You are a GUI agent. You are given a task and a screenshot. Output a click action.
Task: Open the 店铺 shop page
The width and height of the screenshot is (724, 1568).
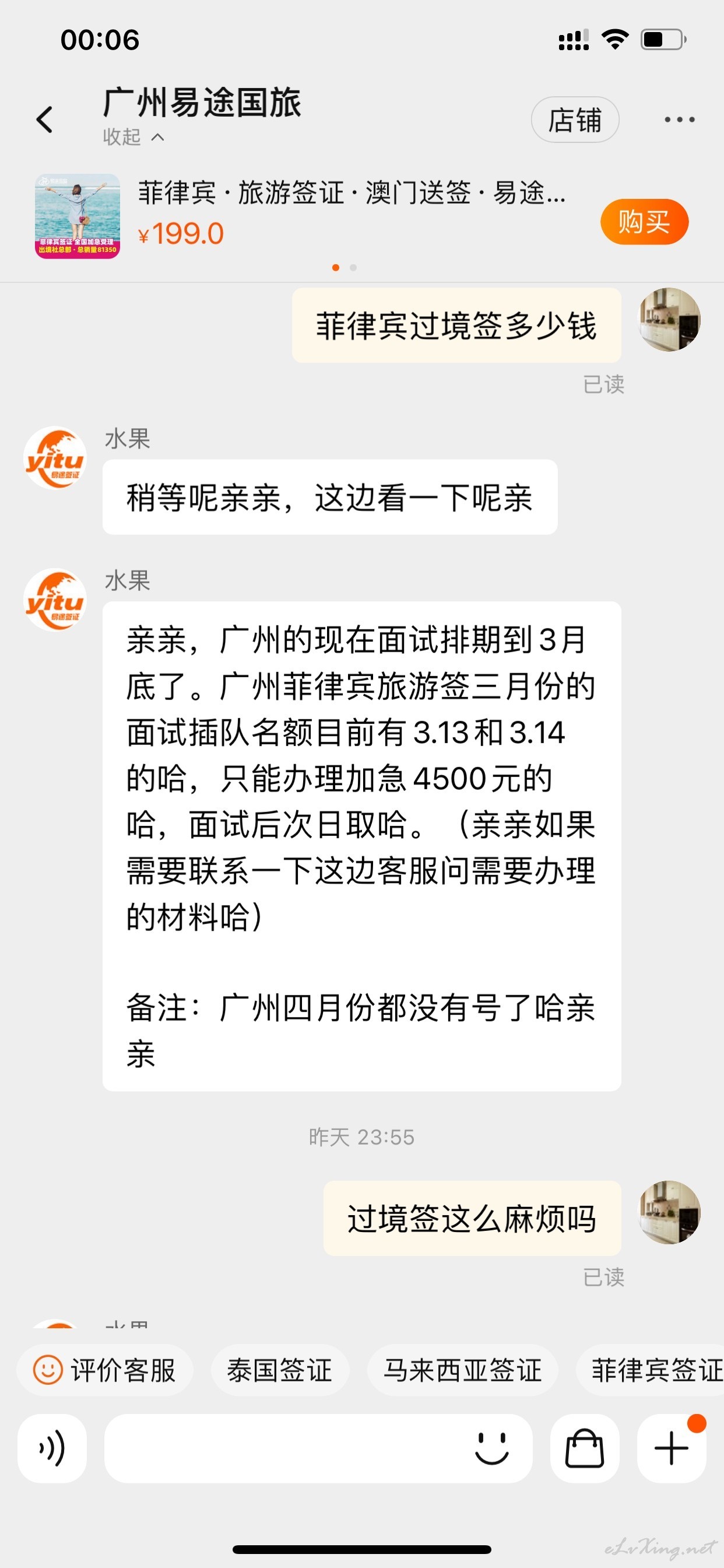575,120
